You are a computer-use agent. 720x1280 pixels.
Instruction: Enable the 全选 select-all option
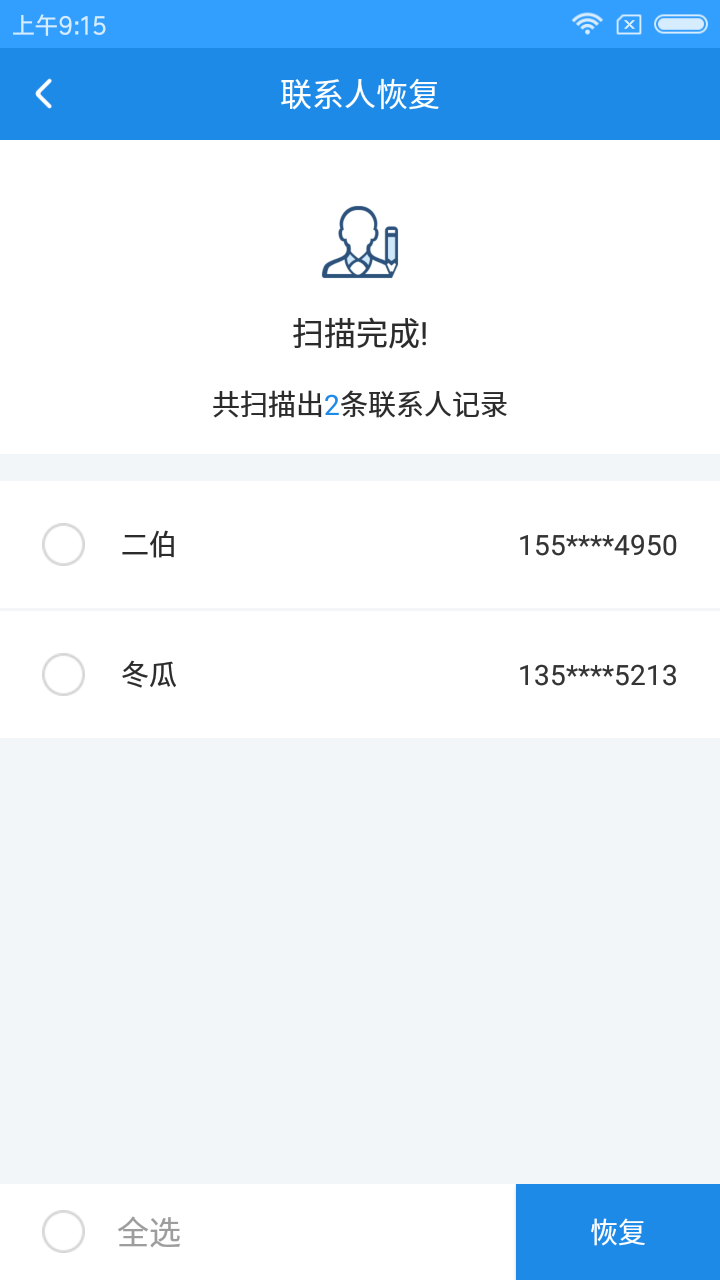tap(63, 1232)
